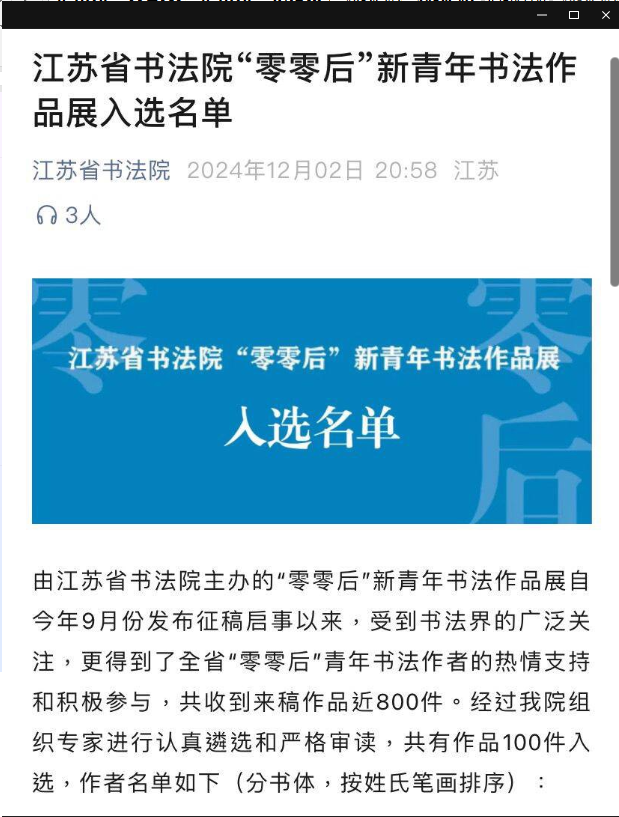
Task: Open the 入选名单 banner image
Action: click(311, 401)
